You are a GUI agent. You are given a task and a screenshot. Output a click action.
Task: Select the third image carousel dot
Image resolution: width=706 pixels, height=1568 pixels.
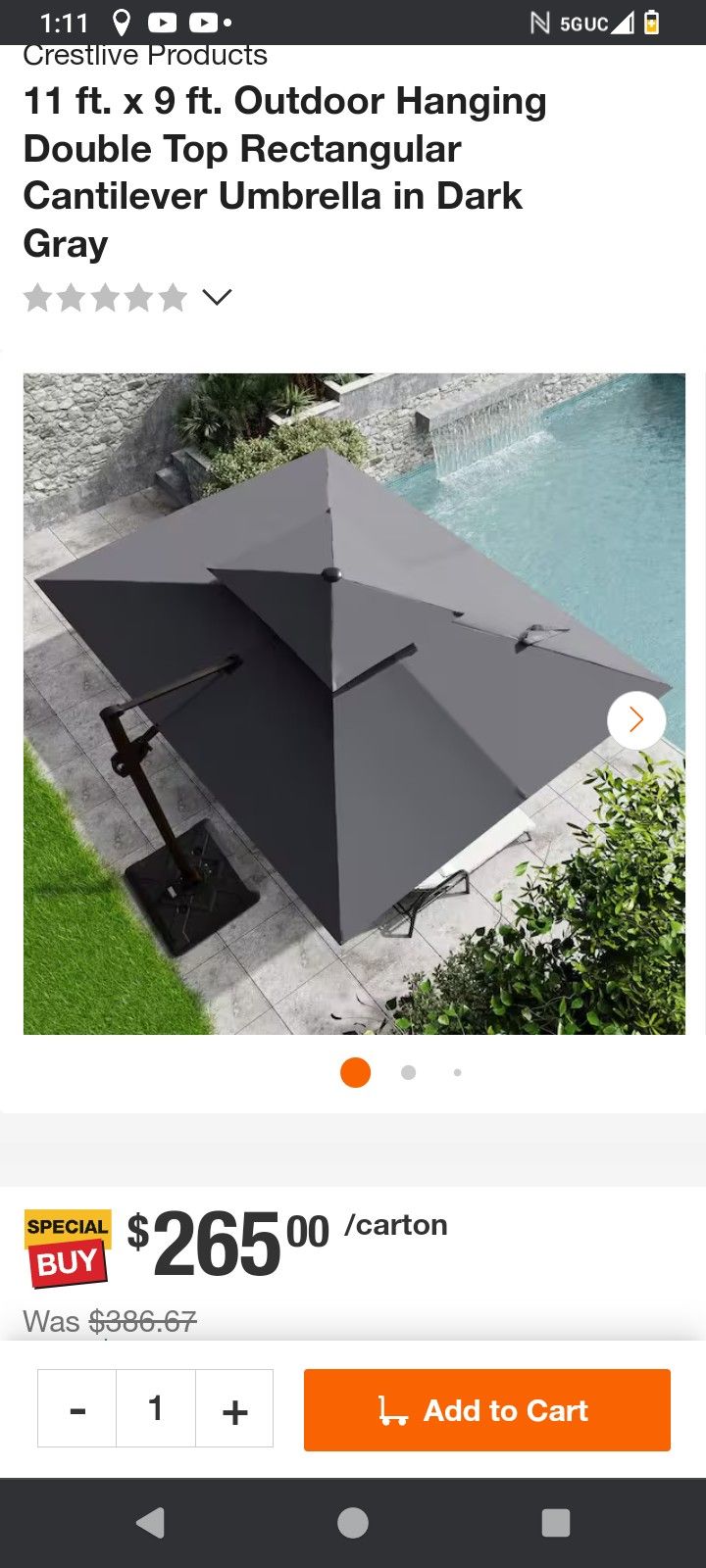click(x=457, y=1072)
